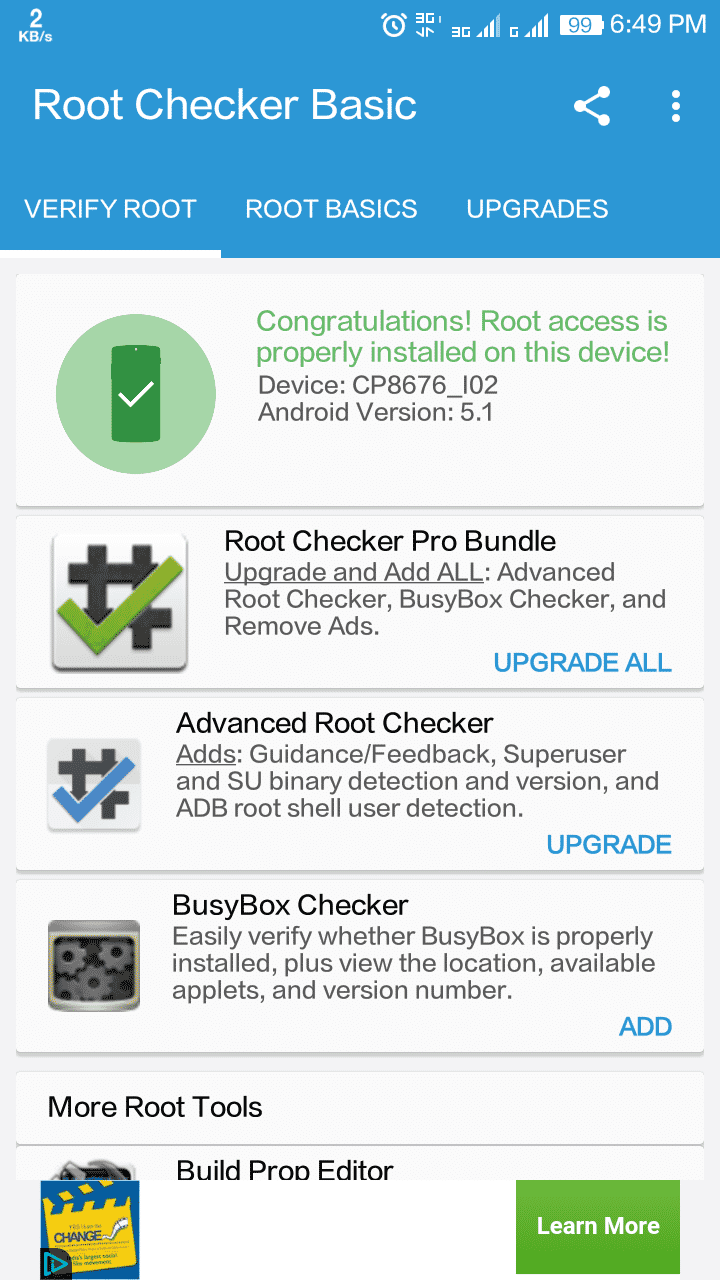Open the overflow menu
Screen dimensions: 720x1280
point(676,106)
